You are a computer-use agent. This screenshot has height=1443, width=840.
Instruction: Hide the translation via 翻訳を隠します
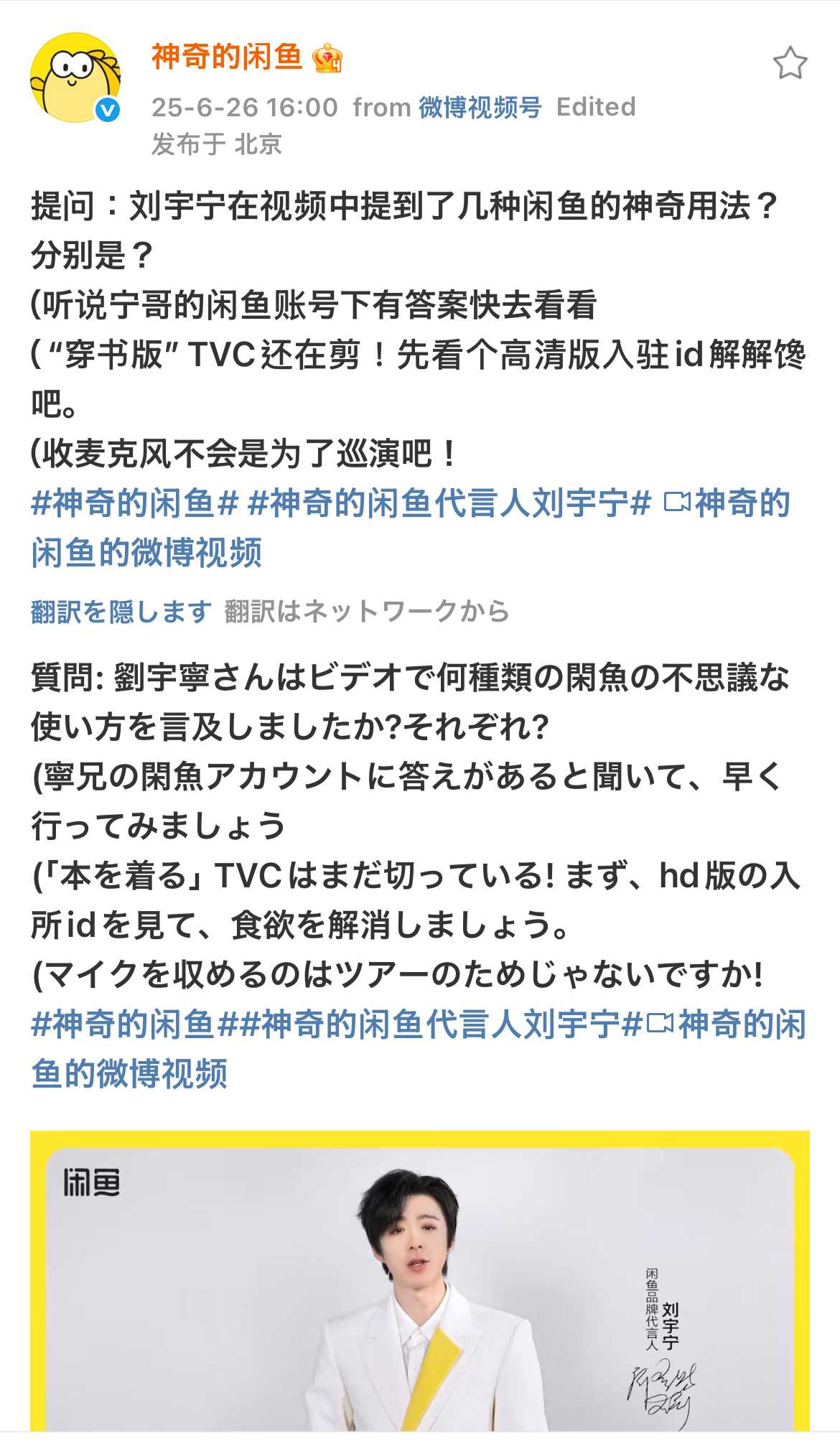[121, 612]
